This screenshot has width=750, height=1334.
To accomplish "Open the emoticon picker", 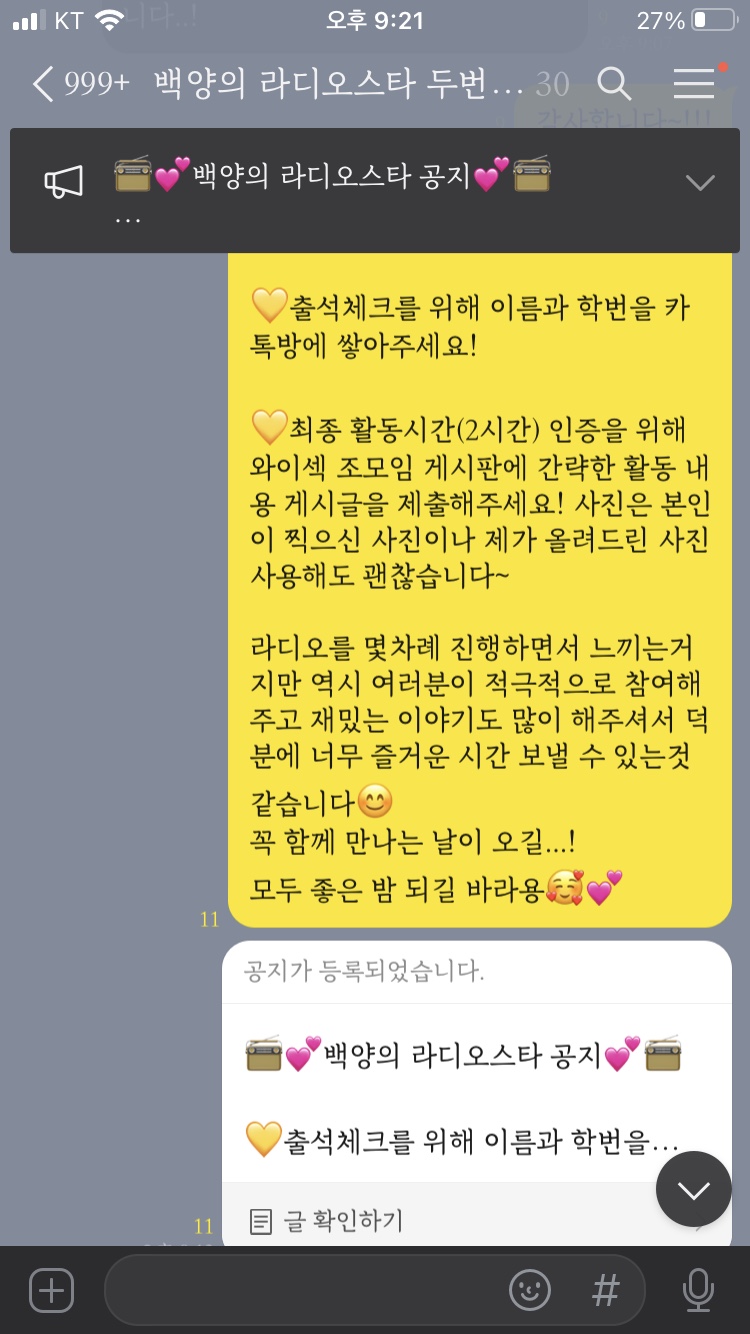I will (529, 1290).
